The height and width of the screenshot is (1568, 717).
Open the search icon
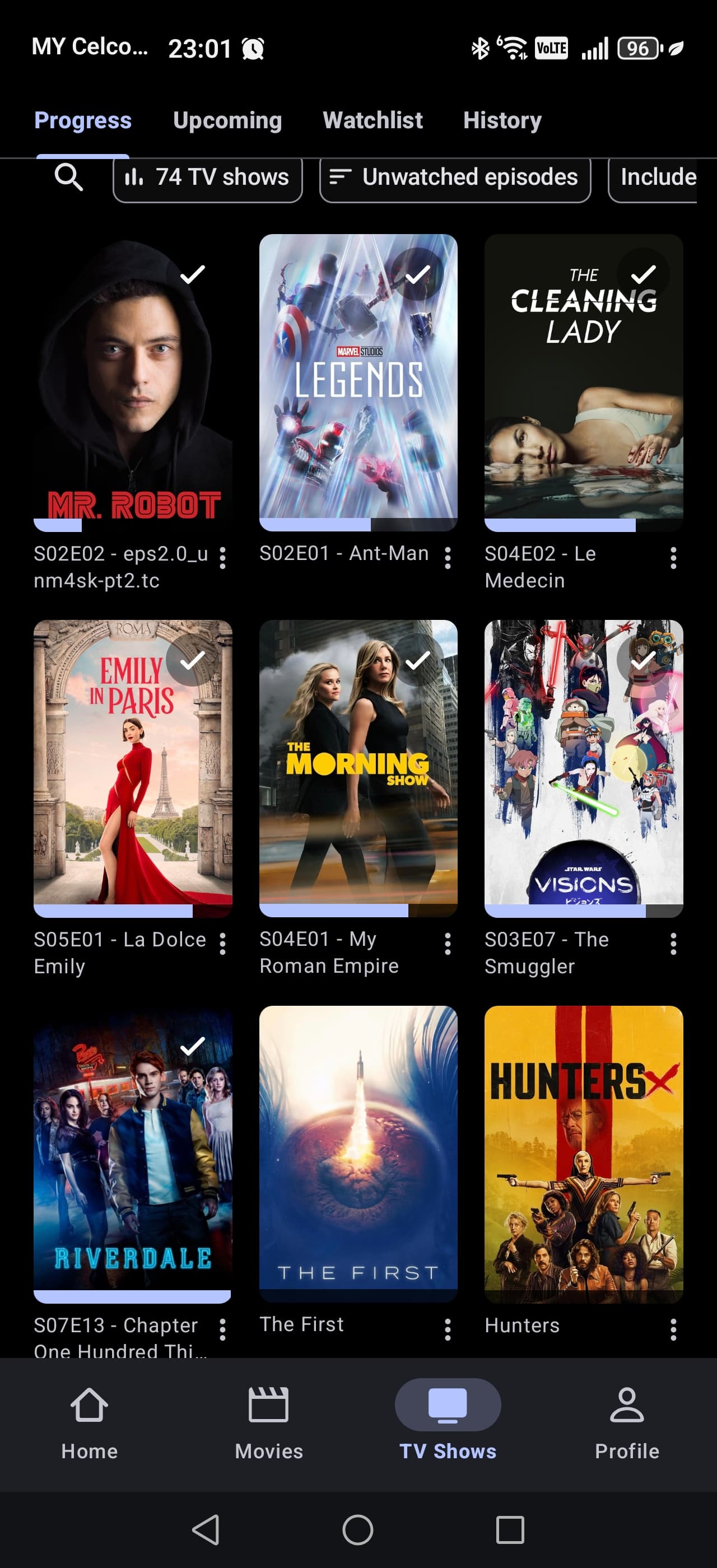68,177
